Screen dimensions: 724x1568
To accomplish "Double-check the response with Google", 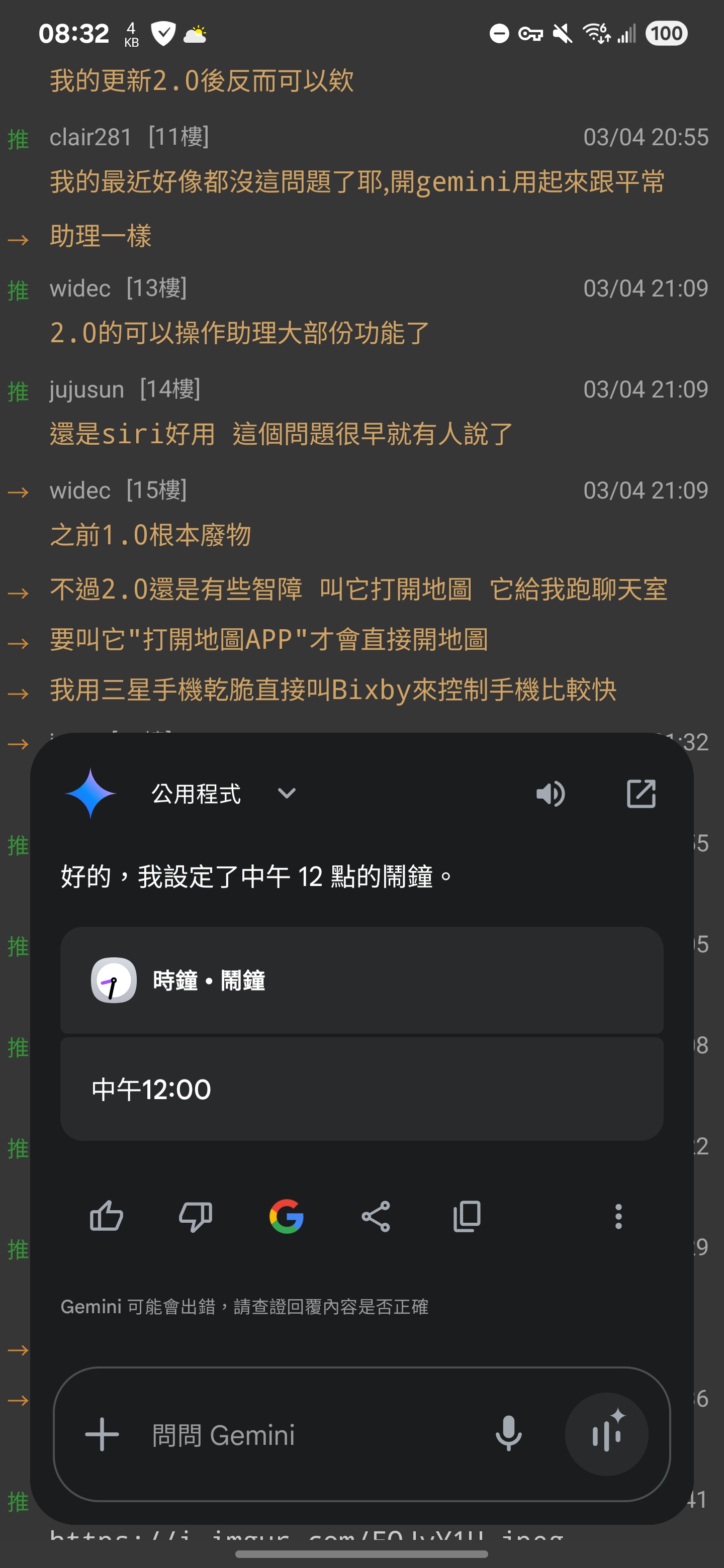I will (286, 1216).
